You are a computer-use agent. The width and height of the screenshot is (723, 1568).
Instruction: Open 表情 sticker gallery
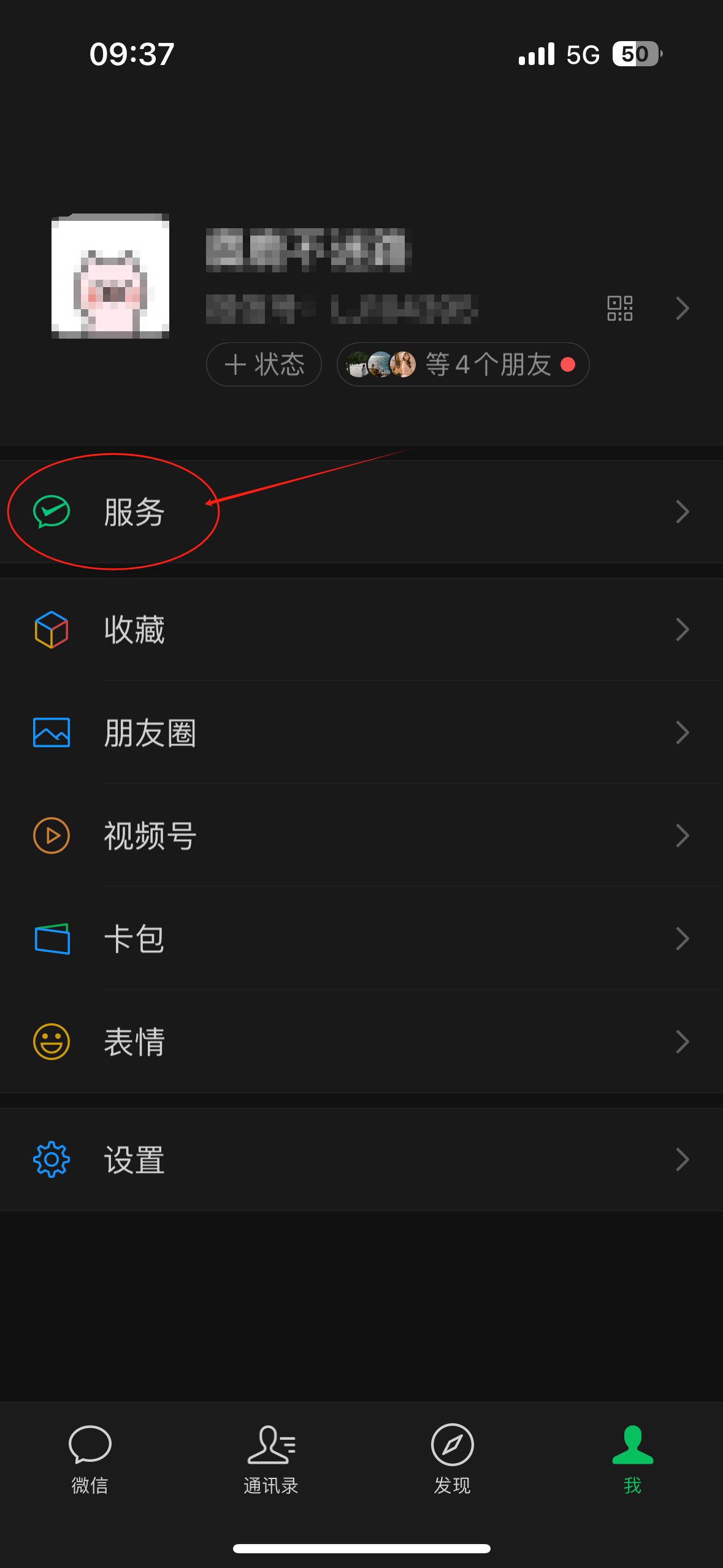[361, 1042]
